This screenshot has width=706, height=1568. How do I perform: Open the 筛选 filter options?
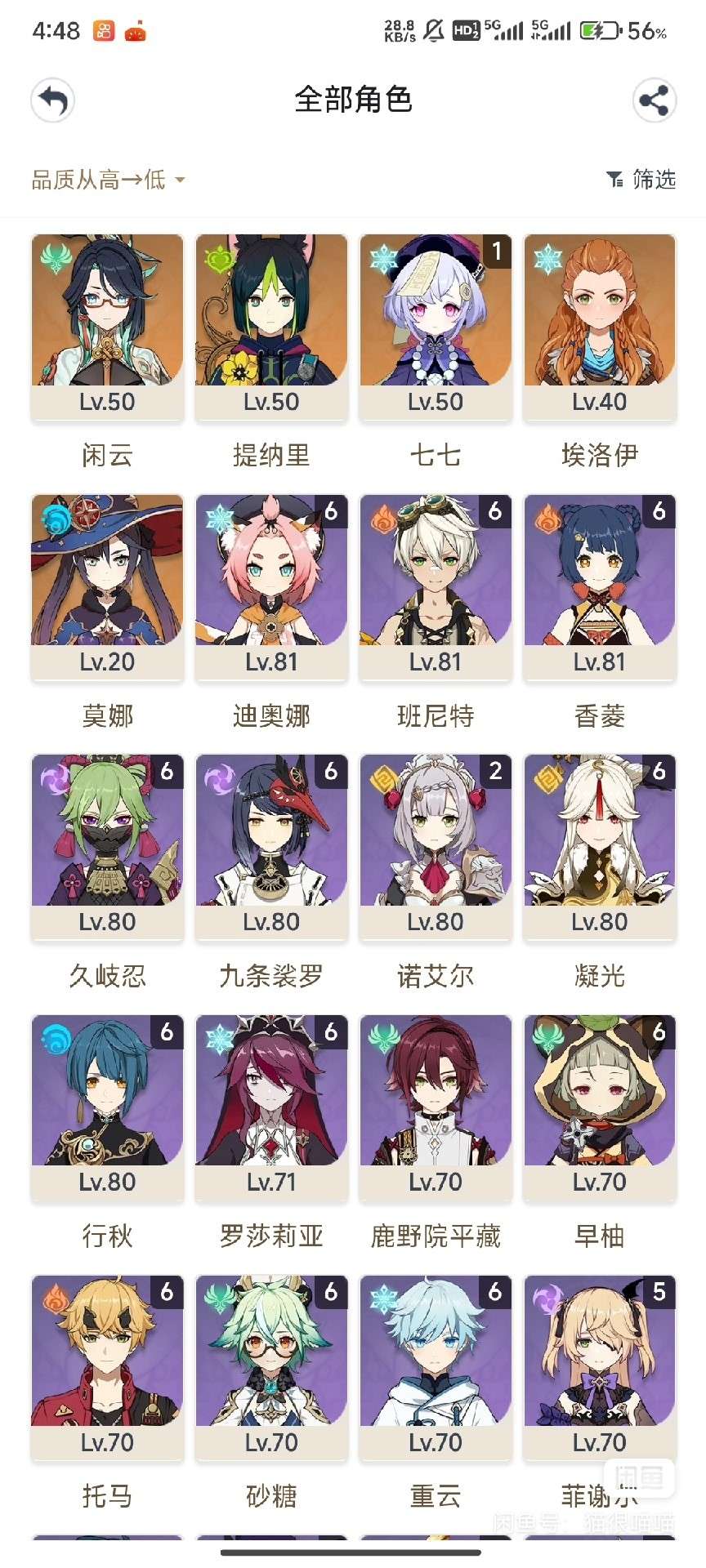tap(641, 180)
